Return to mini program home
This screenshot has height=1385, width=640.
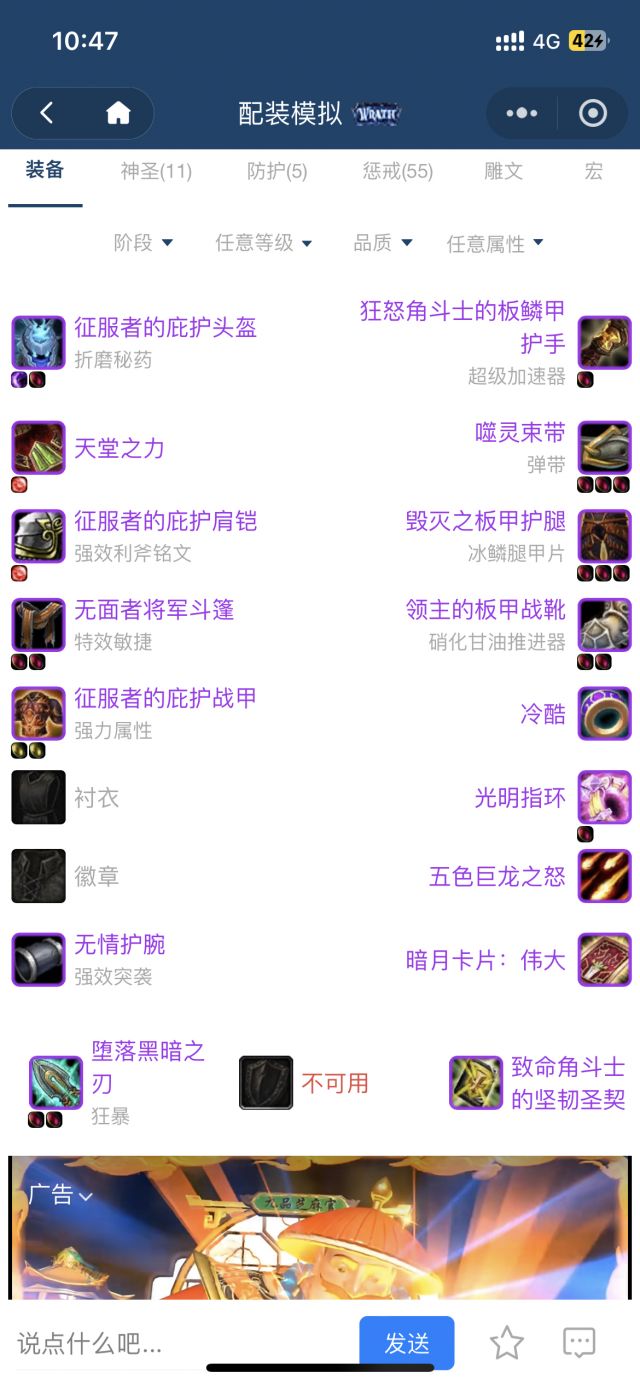[118, 113]
